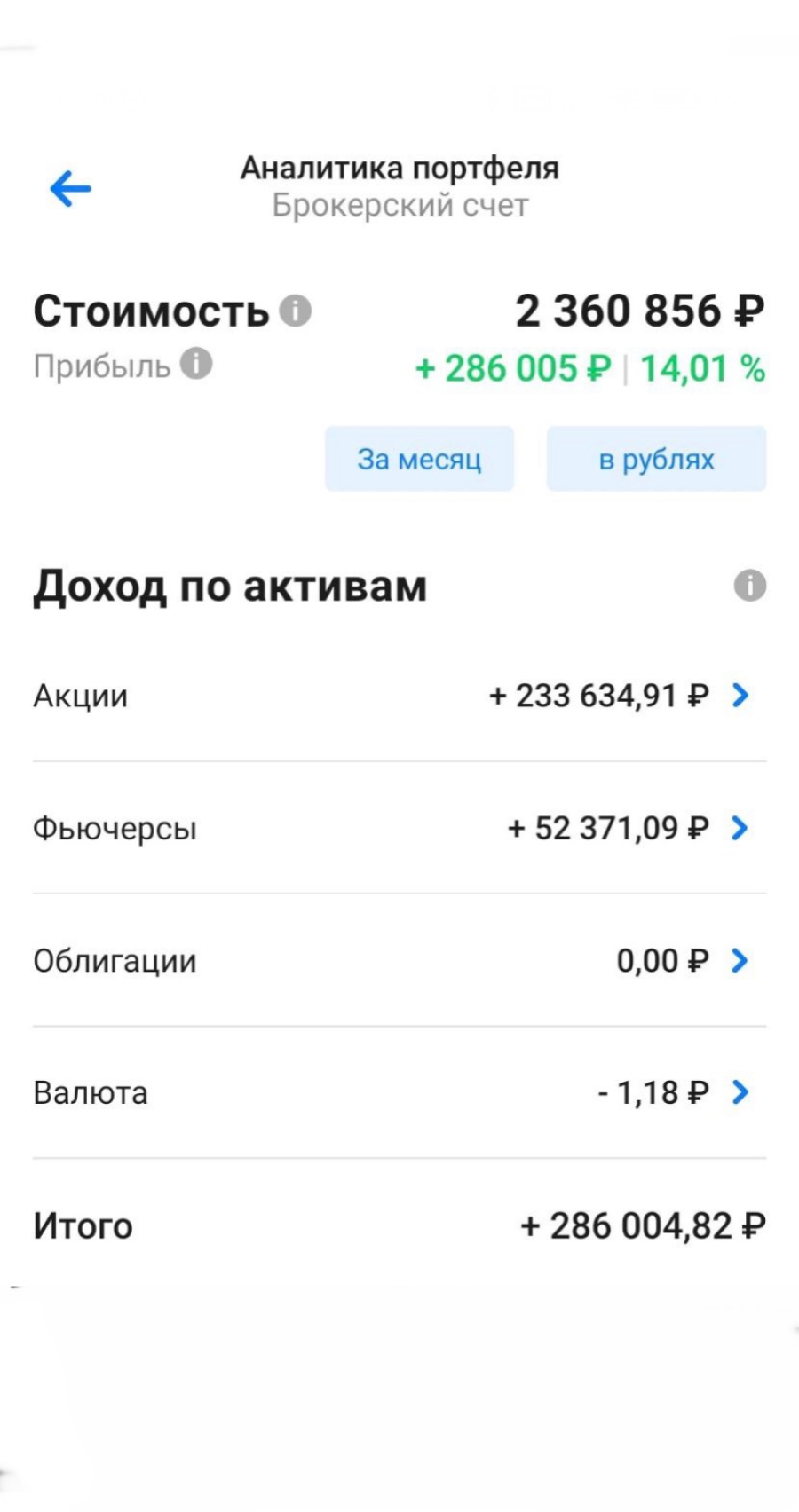Show info about Доход по активам

coord(749,586)
